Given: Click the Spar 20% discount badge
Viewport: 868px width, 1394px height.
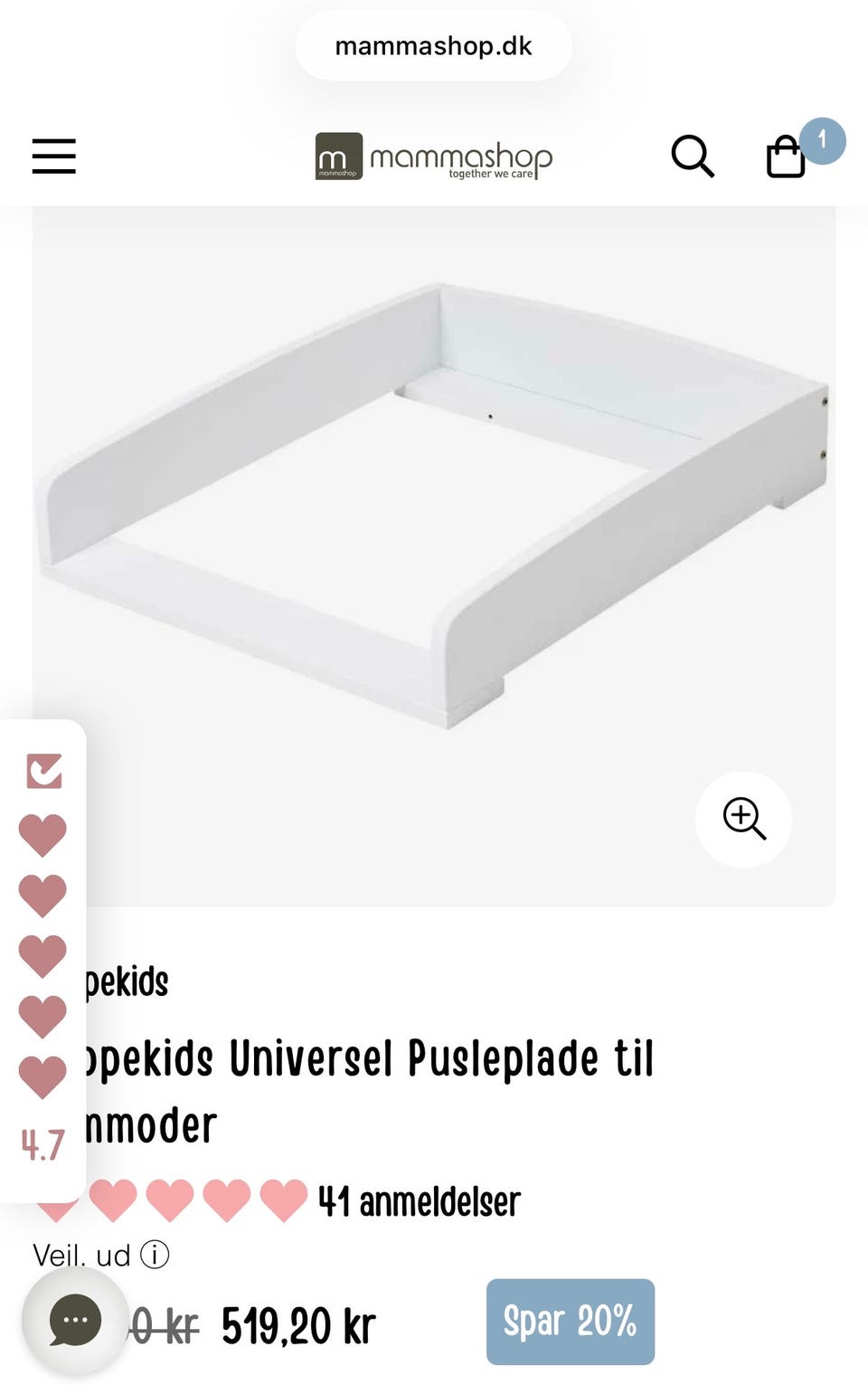Looking at the screenshot, I should tap(570, 1321).
